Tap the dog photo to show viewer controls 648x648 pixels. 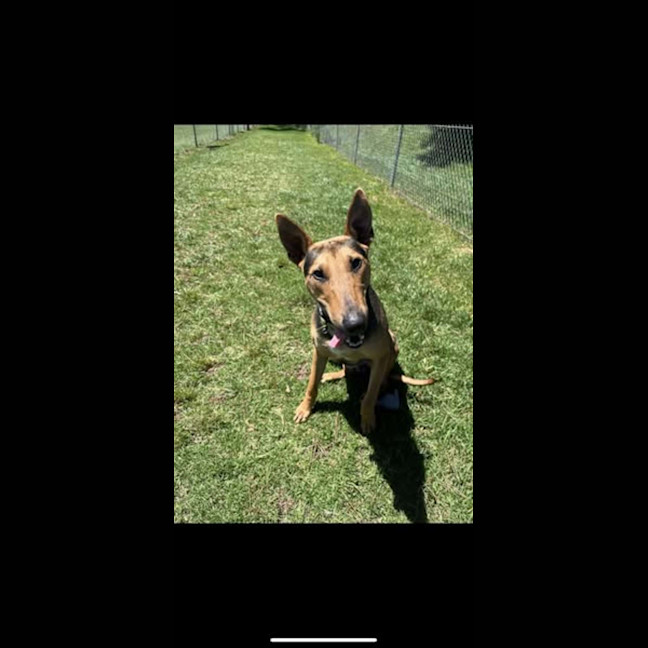coord(323,323)
